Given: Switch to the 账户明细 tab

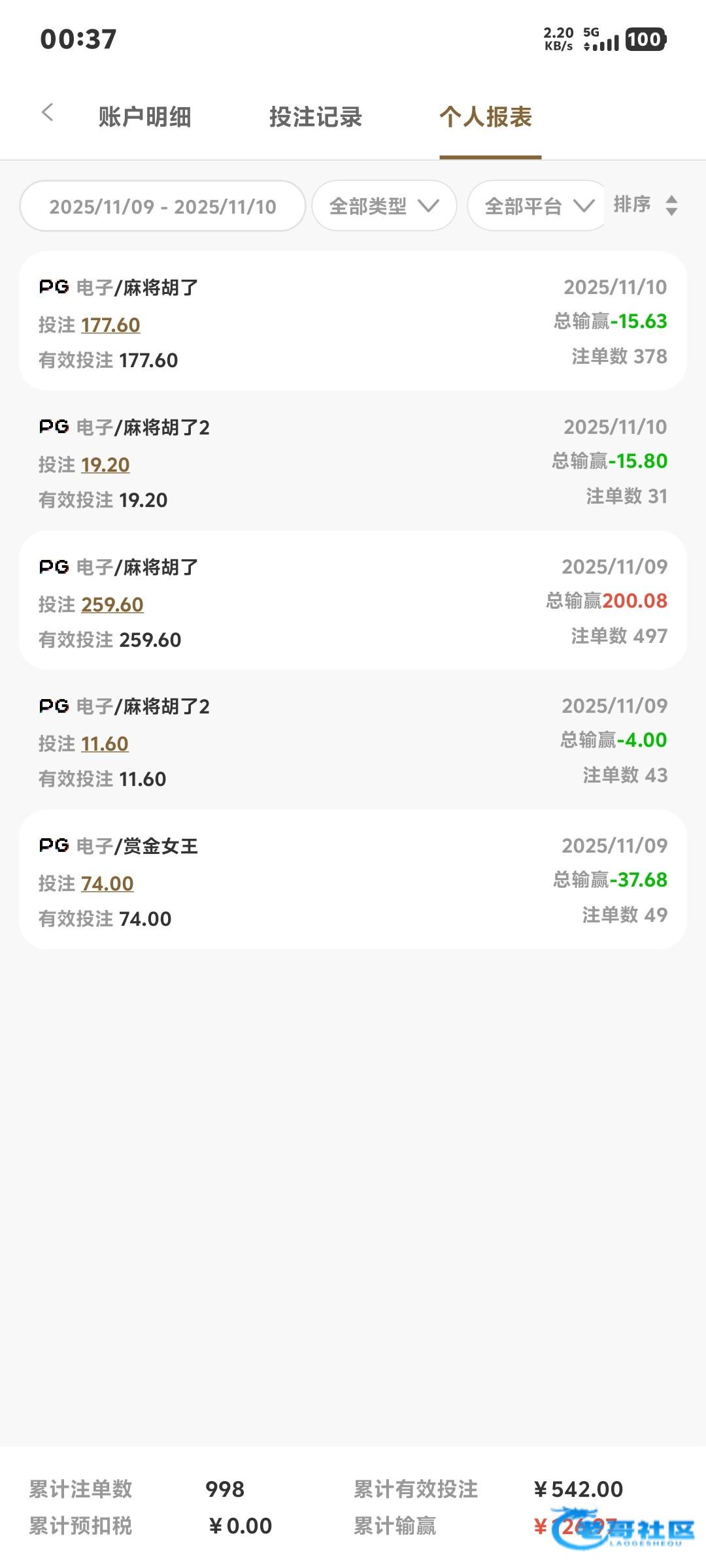Looking at the screenshot, I should click(x=144, y=117).
